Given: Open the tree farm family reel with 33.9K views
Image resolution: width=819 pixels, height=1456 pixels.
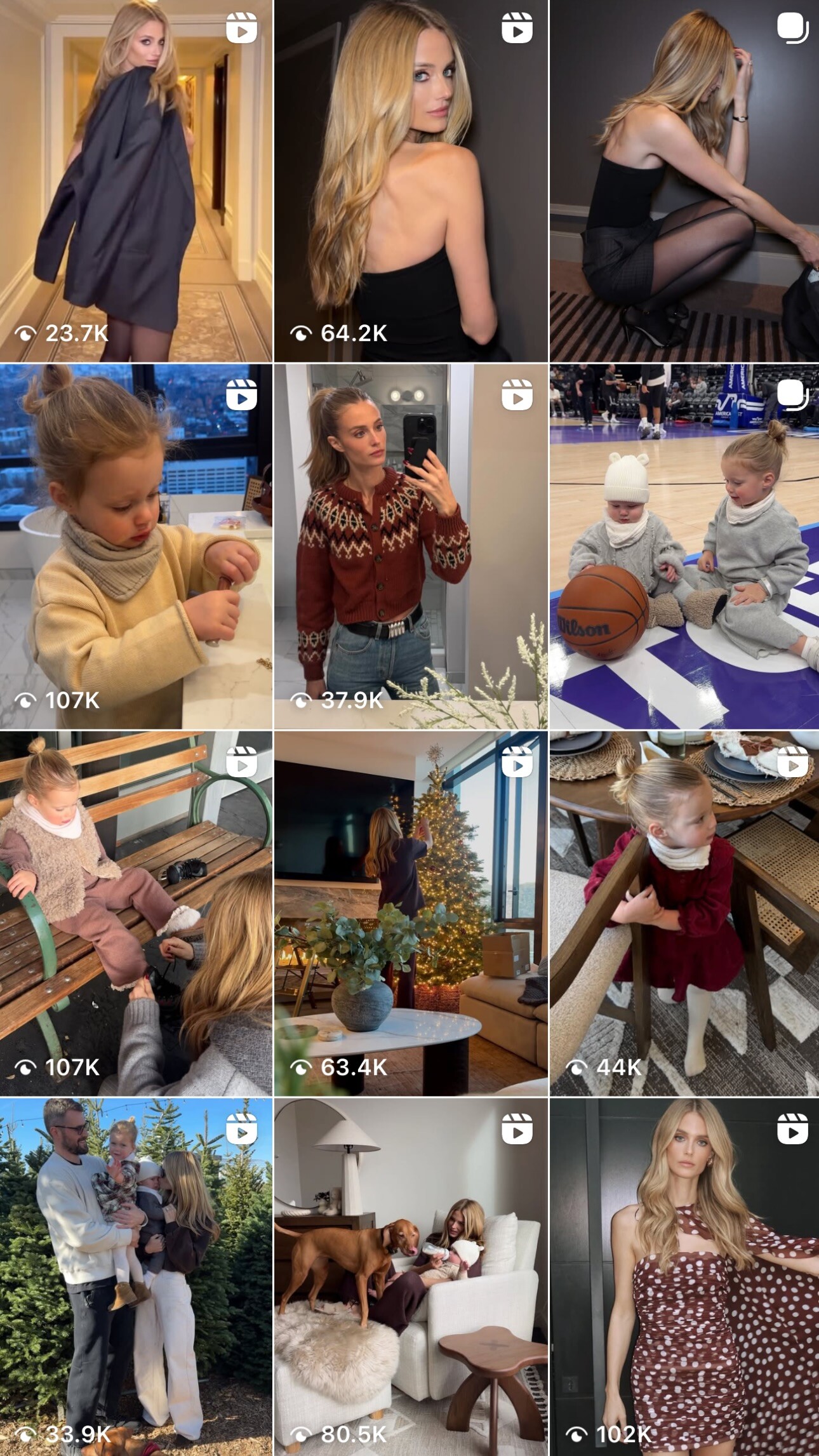Looking at the screenshot, I should coord(136,1276).
